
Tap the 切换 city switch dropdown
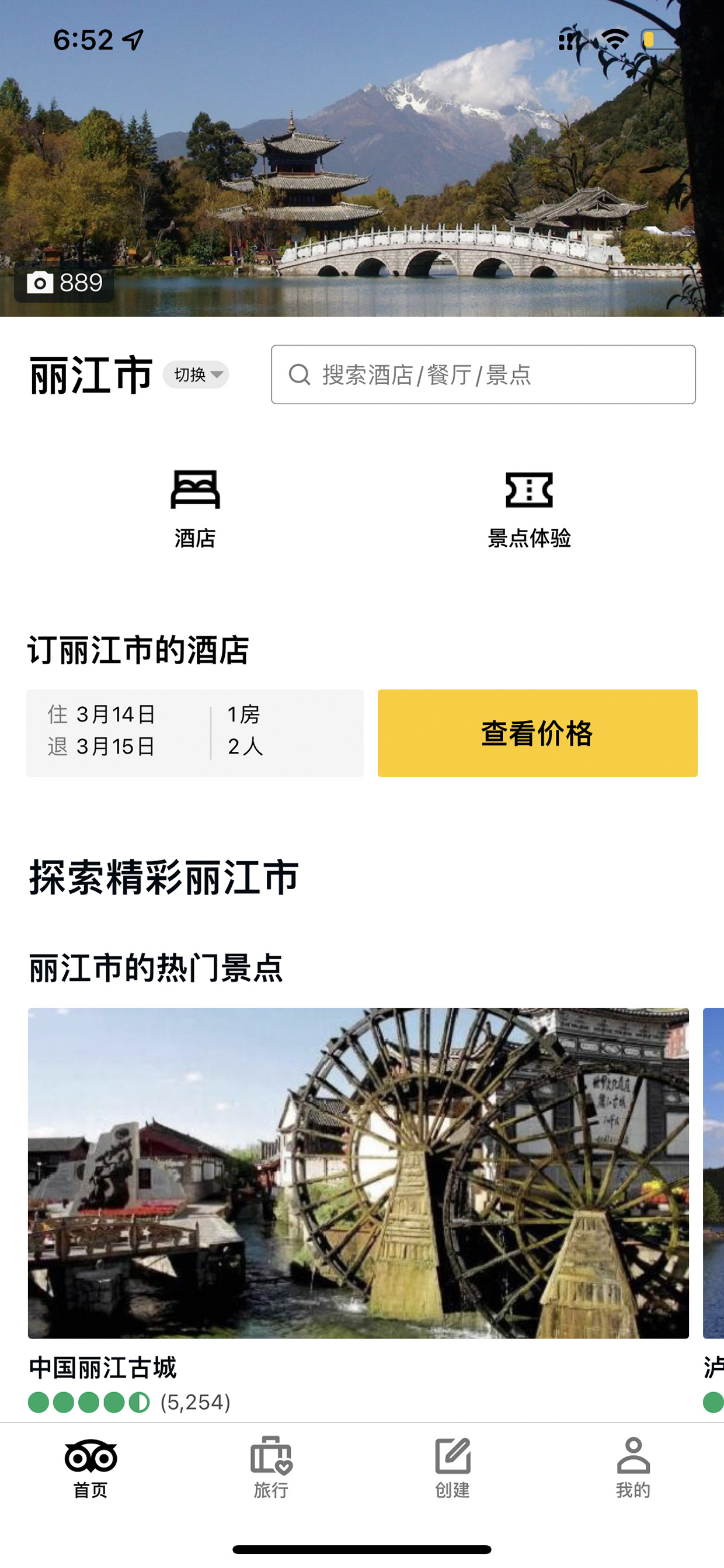click(196, 374)
